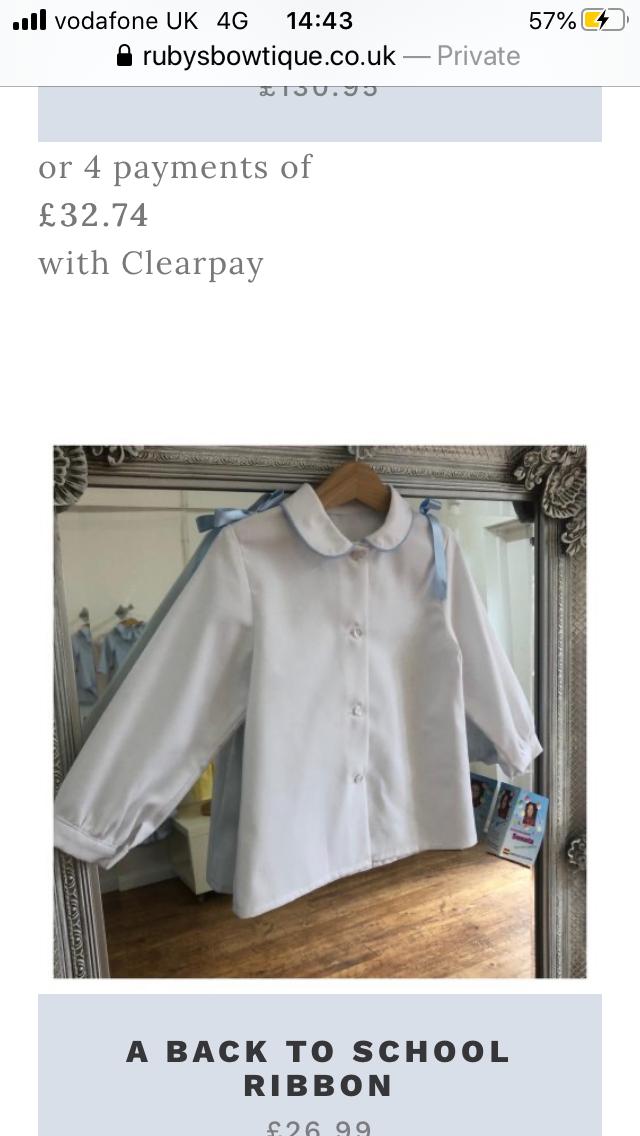Tap the rubysbowtique.co.uk address bar

click(x=319, y=56)
